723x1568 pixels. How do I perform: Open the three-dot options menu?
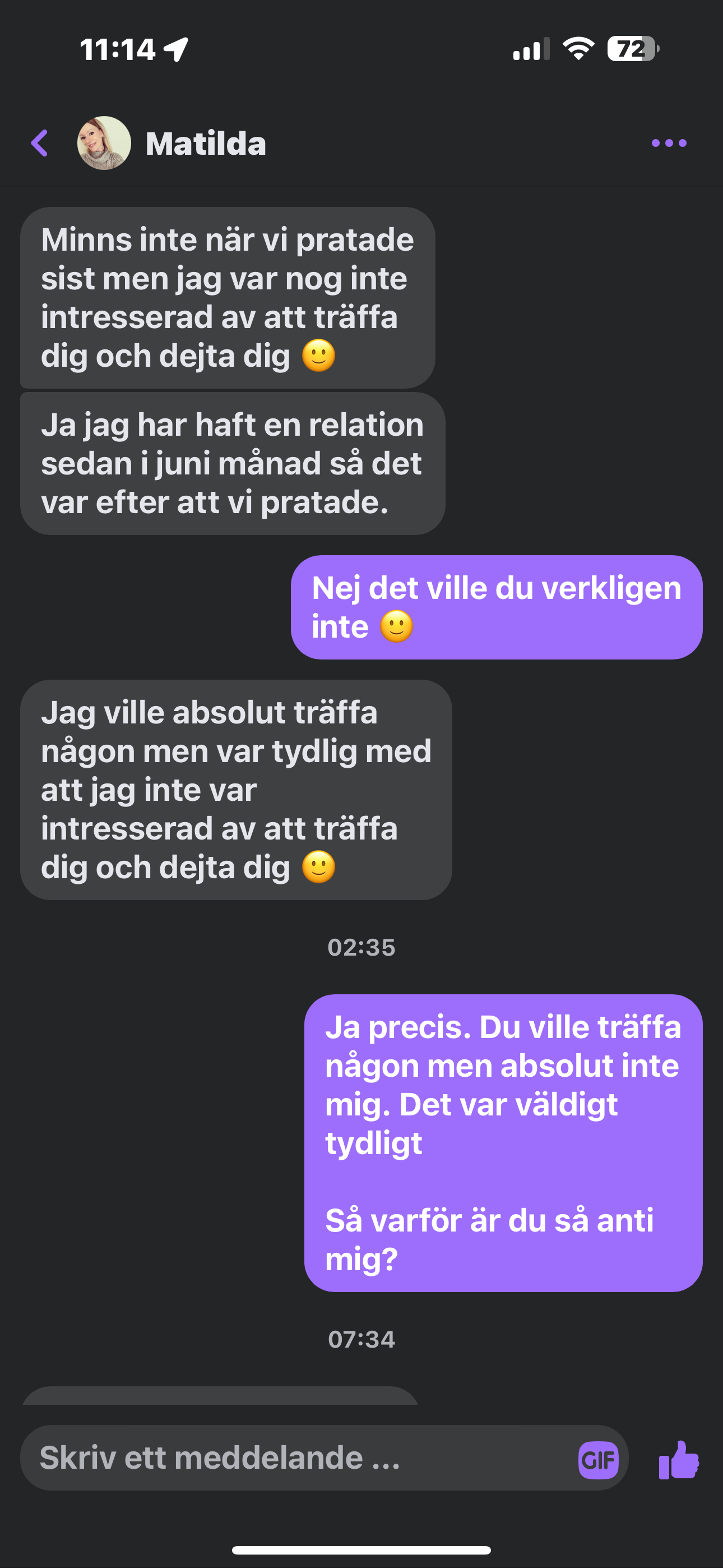click(x=669, y=143)
